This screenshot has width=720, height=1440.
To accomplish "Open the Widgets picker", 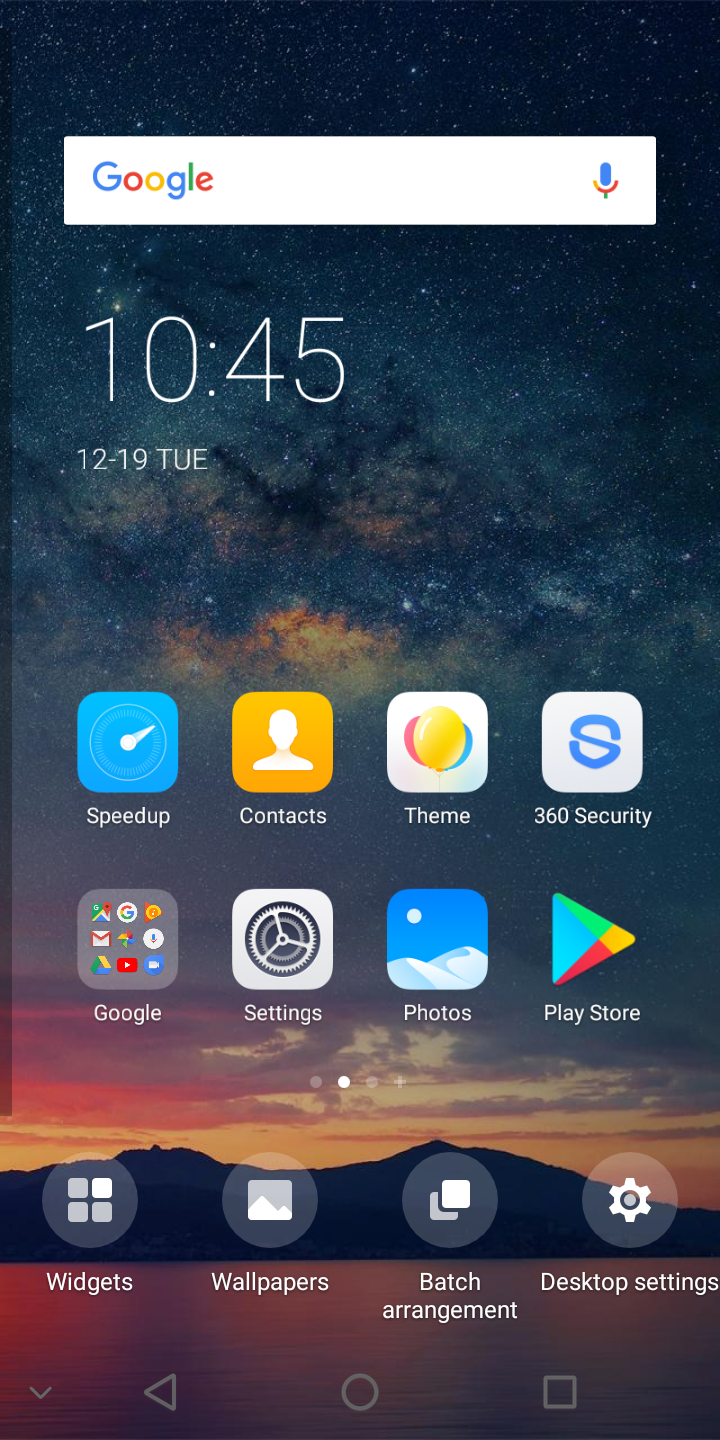I will click(x=90, y=1200).
